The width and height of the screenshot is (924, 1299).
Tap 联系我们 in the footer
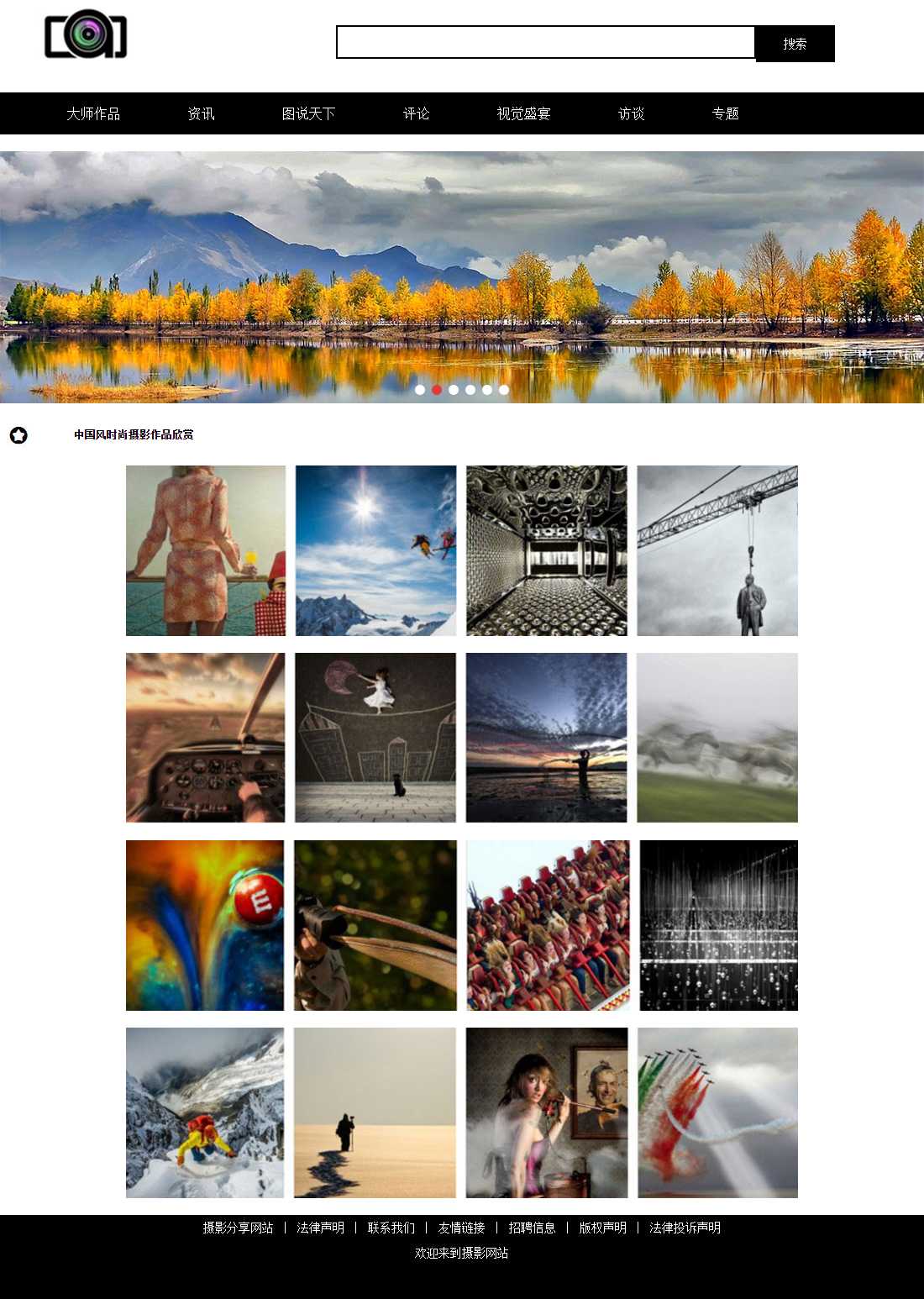[x=391, y=1228]
